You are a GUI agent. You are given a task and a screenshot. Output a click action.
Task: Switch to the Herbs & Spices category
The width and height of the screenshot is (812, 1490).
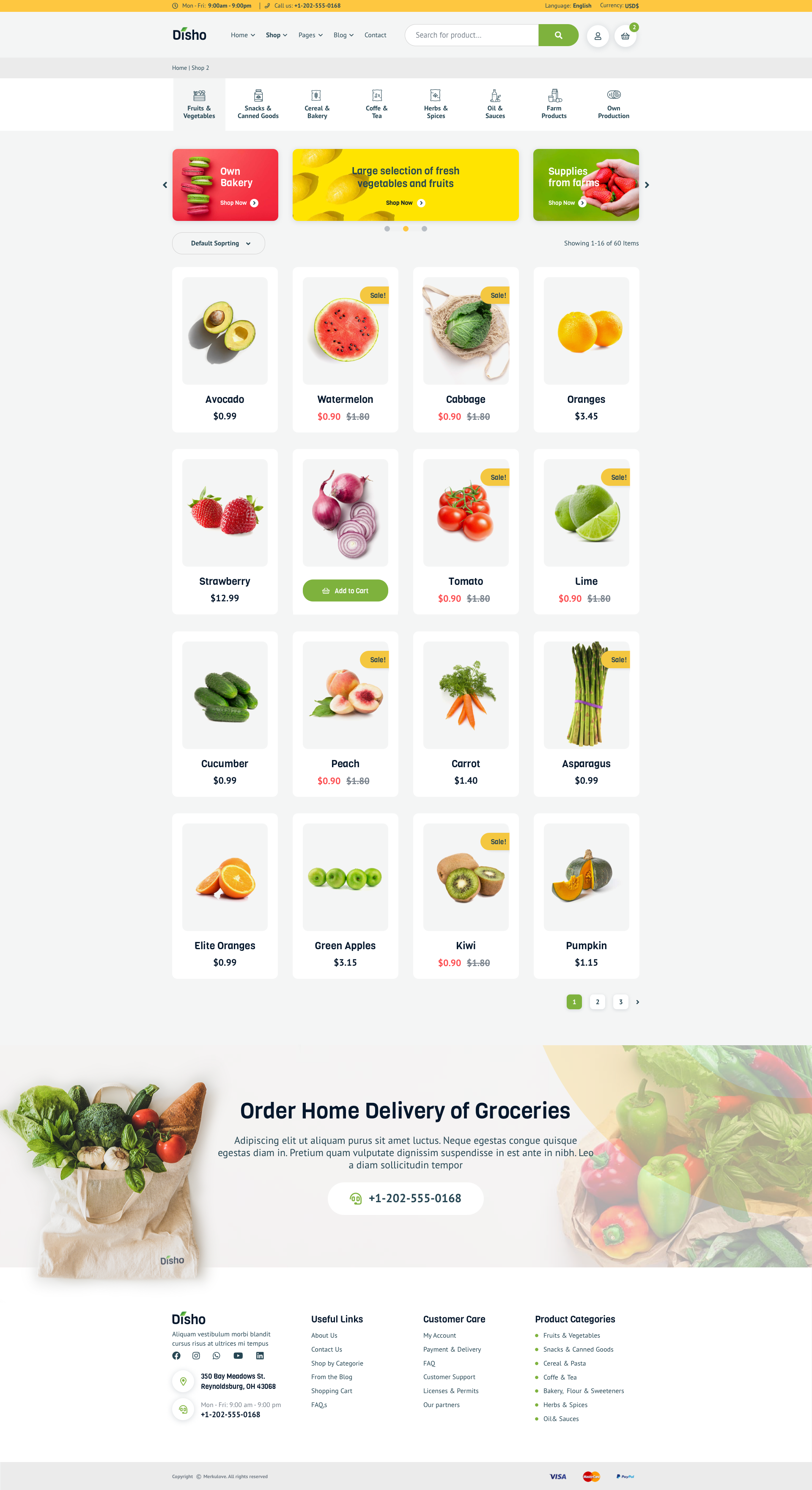(x=436, y=104)
